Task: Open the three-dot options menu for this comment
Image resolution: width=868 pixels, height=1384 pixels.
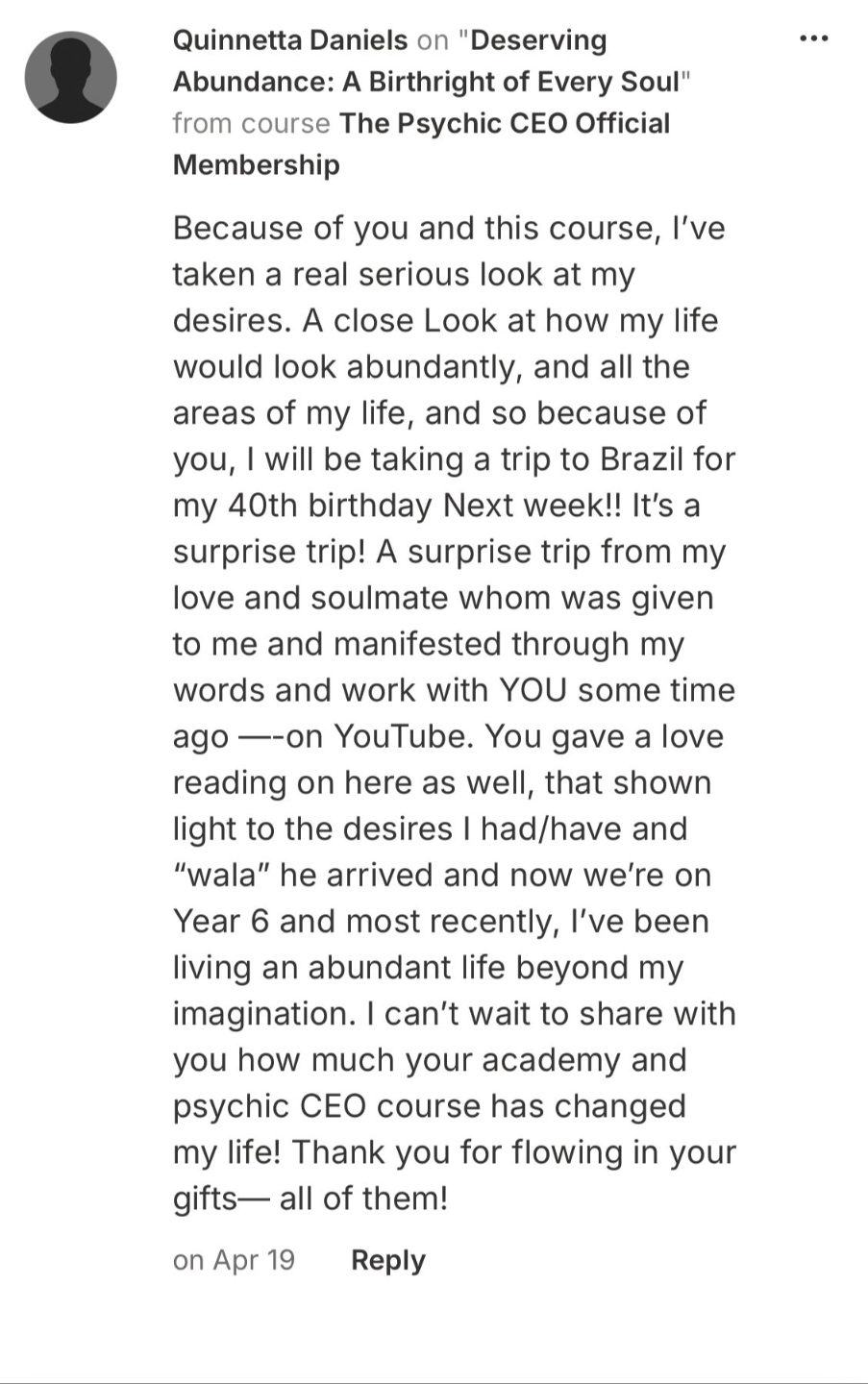Action: click(813, 39)
